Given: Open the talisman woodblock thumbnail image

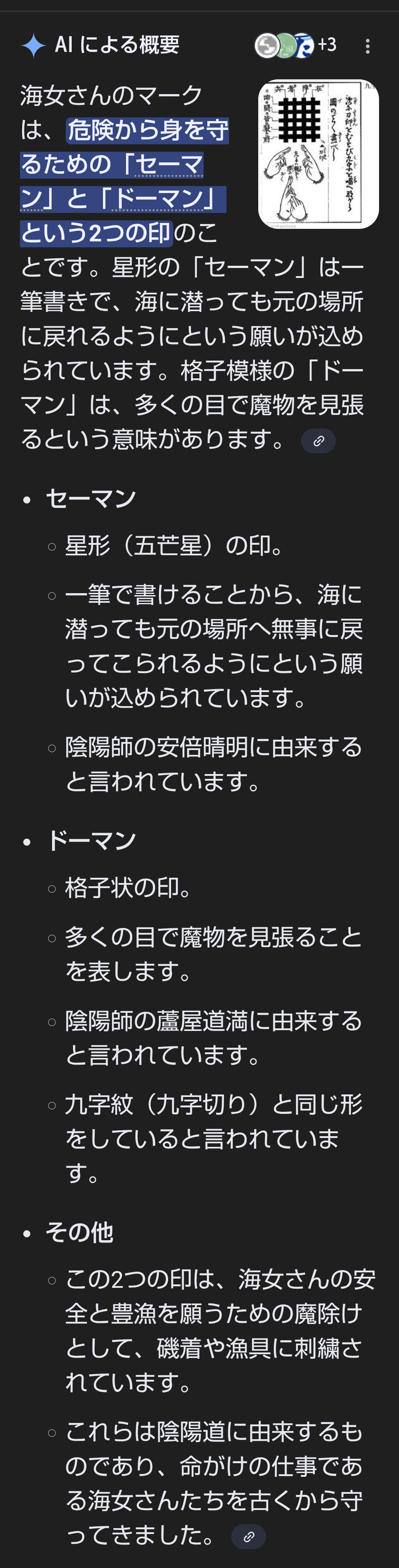Looking at the screenshot, I should point(318,154).
